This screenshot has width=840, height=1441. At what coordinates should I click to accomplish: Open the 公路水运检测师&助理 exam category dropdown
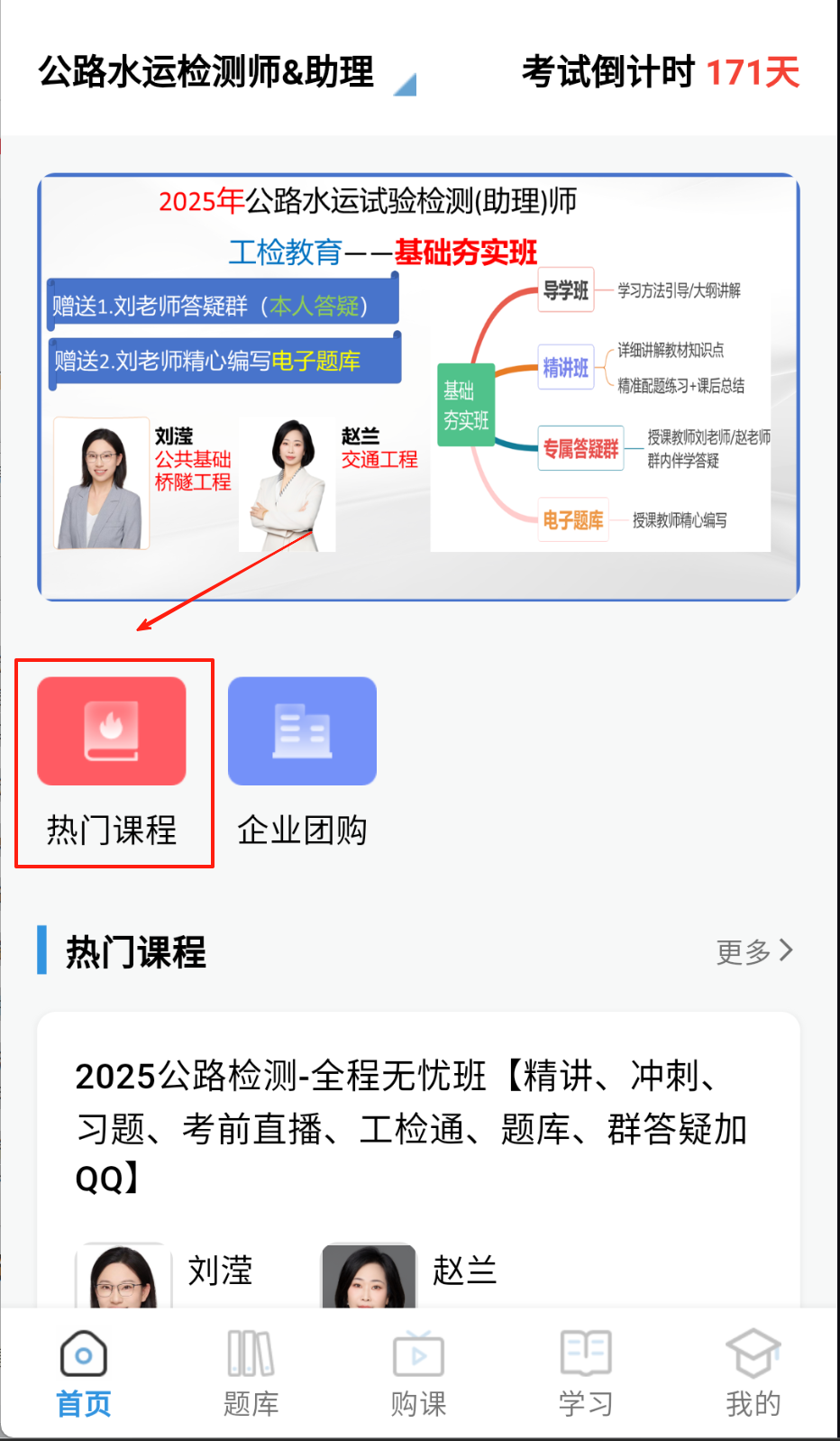click(225, 72)
